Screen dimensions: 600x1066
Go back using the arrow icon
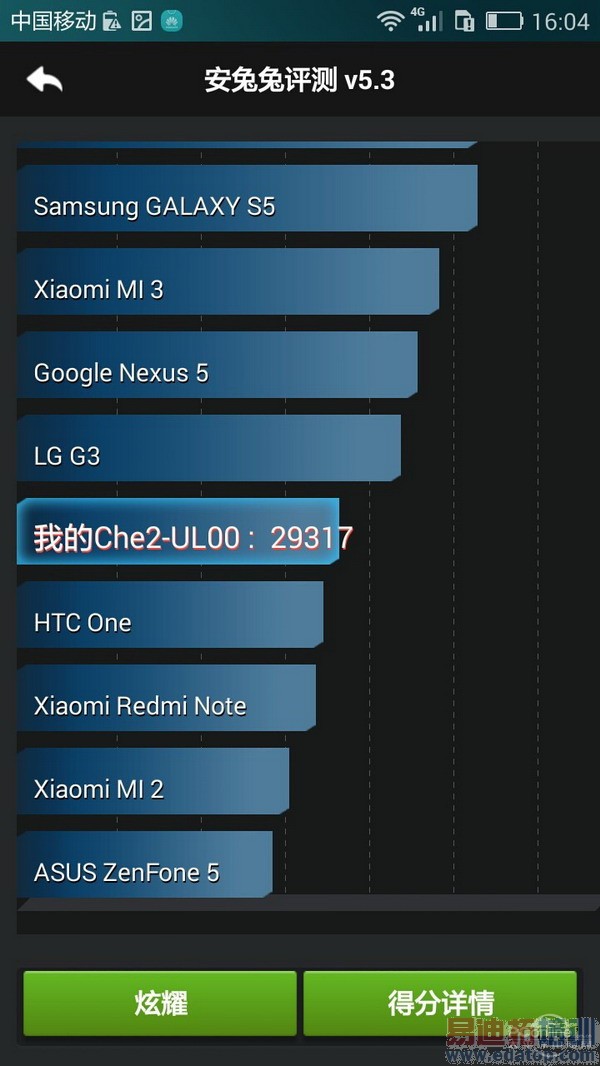click(45, 81)
